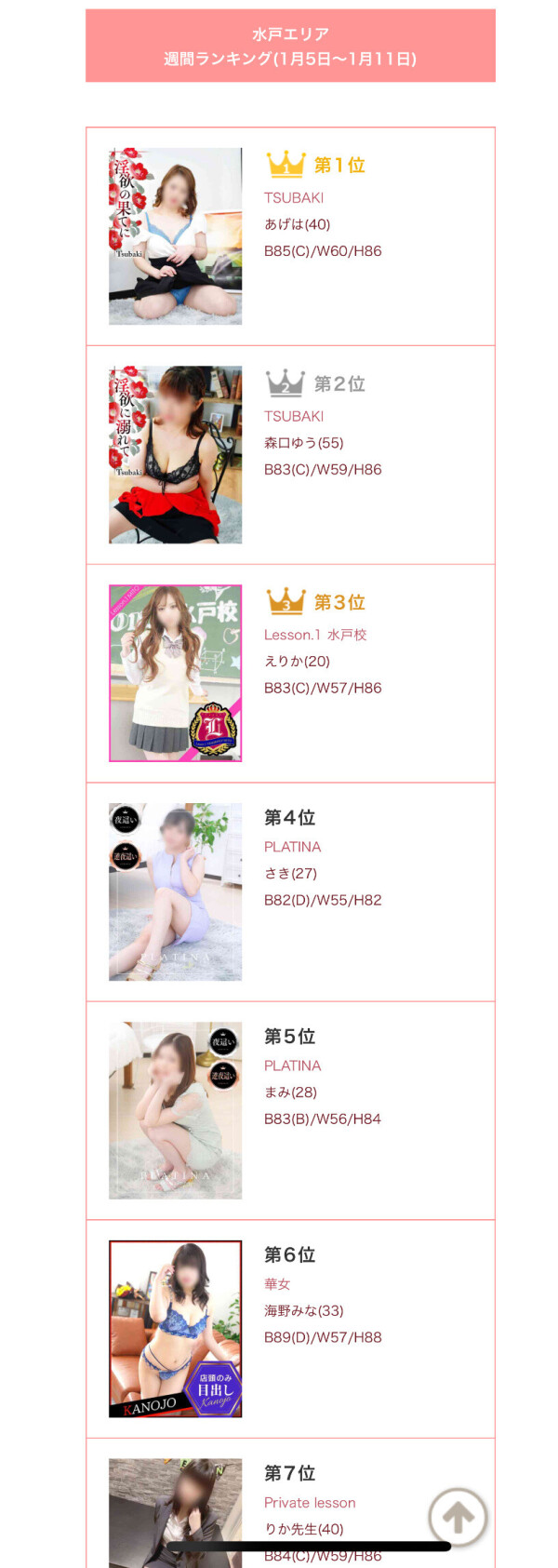Tap the back-to-top arrow button
Screen dimensions: 558x1568
click(458, 1518)
